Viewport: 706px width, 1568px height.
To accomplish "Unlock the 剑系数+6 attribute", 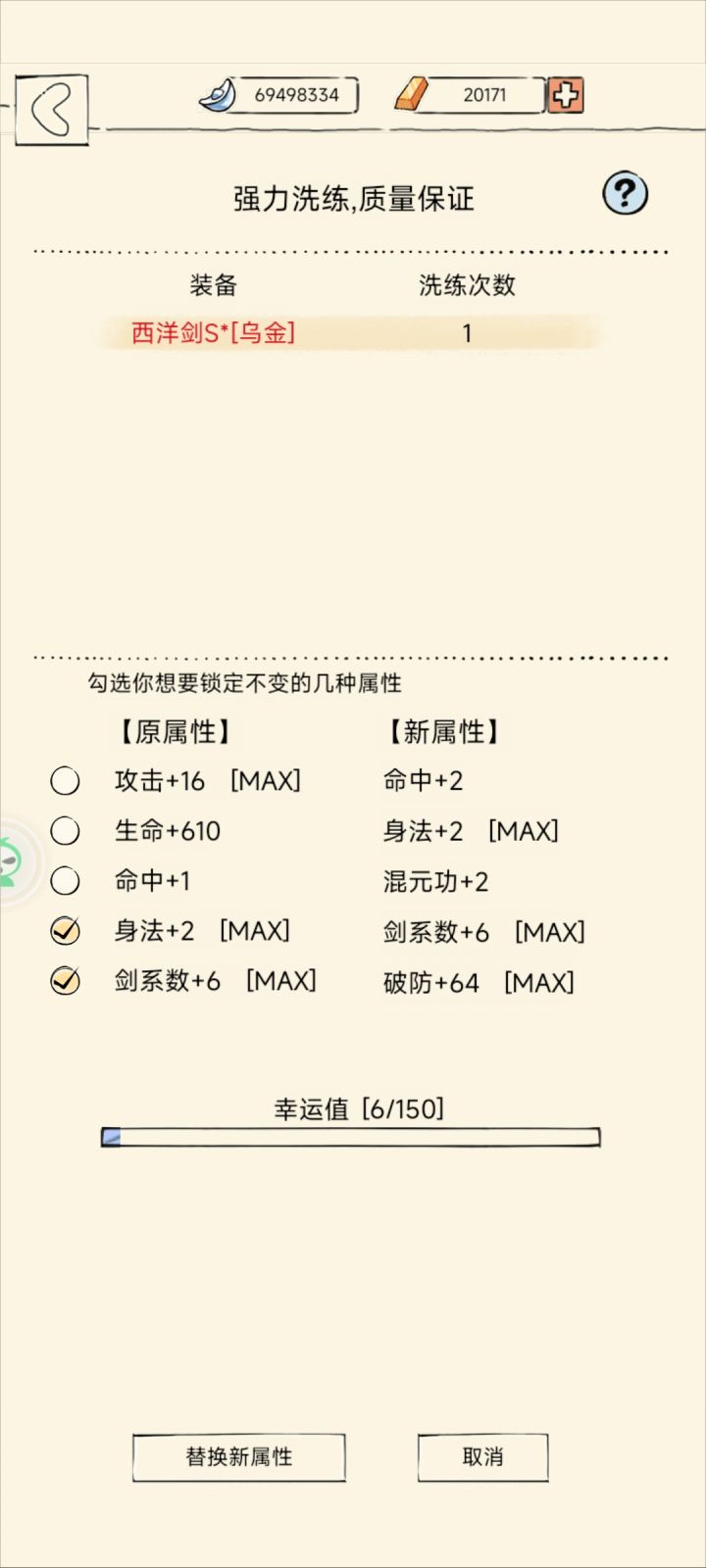I will (64, 981).
